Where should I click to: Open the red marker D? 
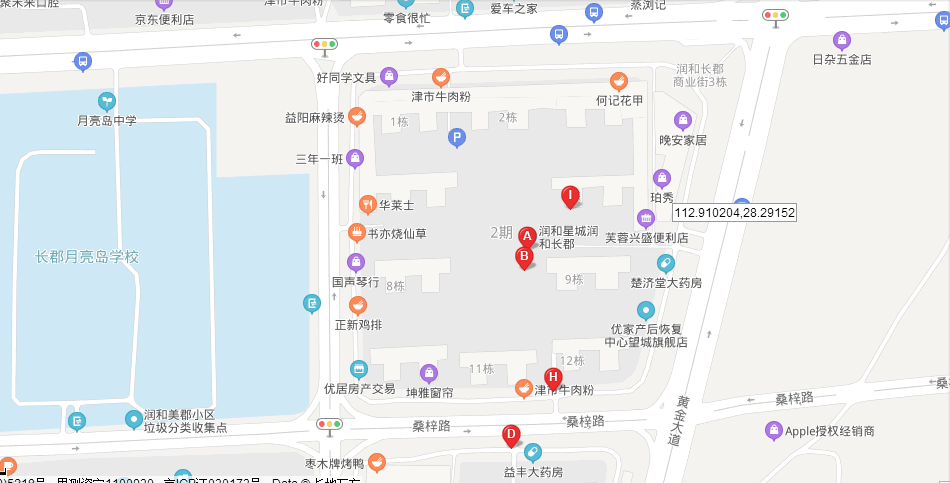pyautogui.click(x=510, y=435)
